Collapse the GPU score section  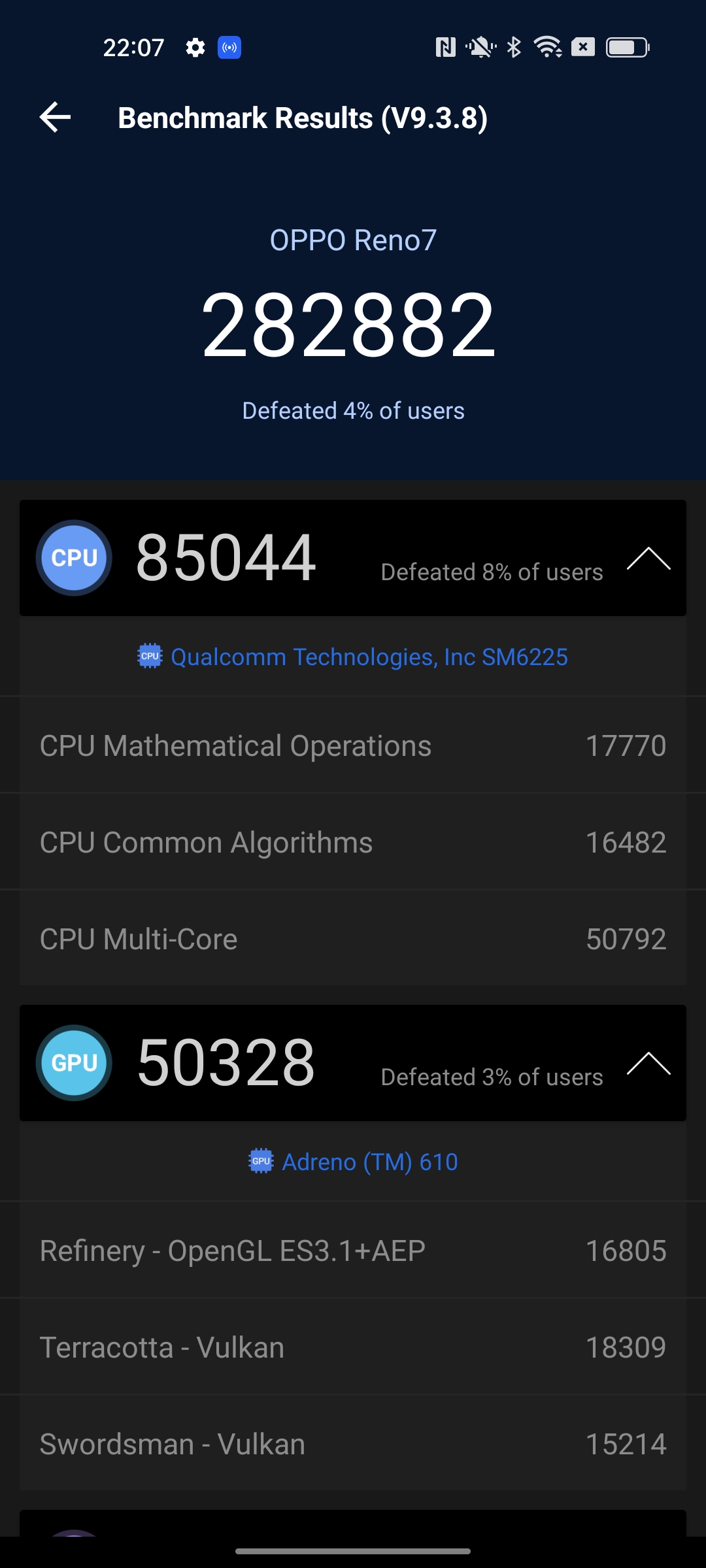pyautogui.click(x=648, y=1064)
